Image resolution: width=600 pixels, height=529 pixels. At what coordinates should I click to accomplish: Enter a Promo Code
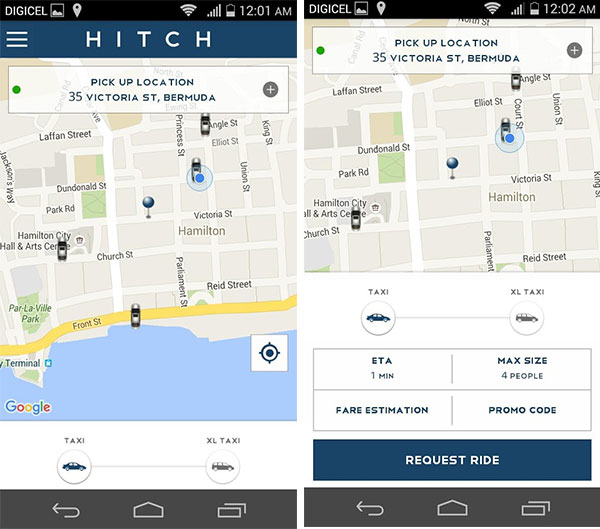(522, 410)
